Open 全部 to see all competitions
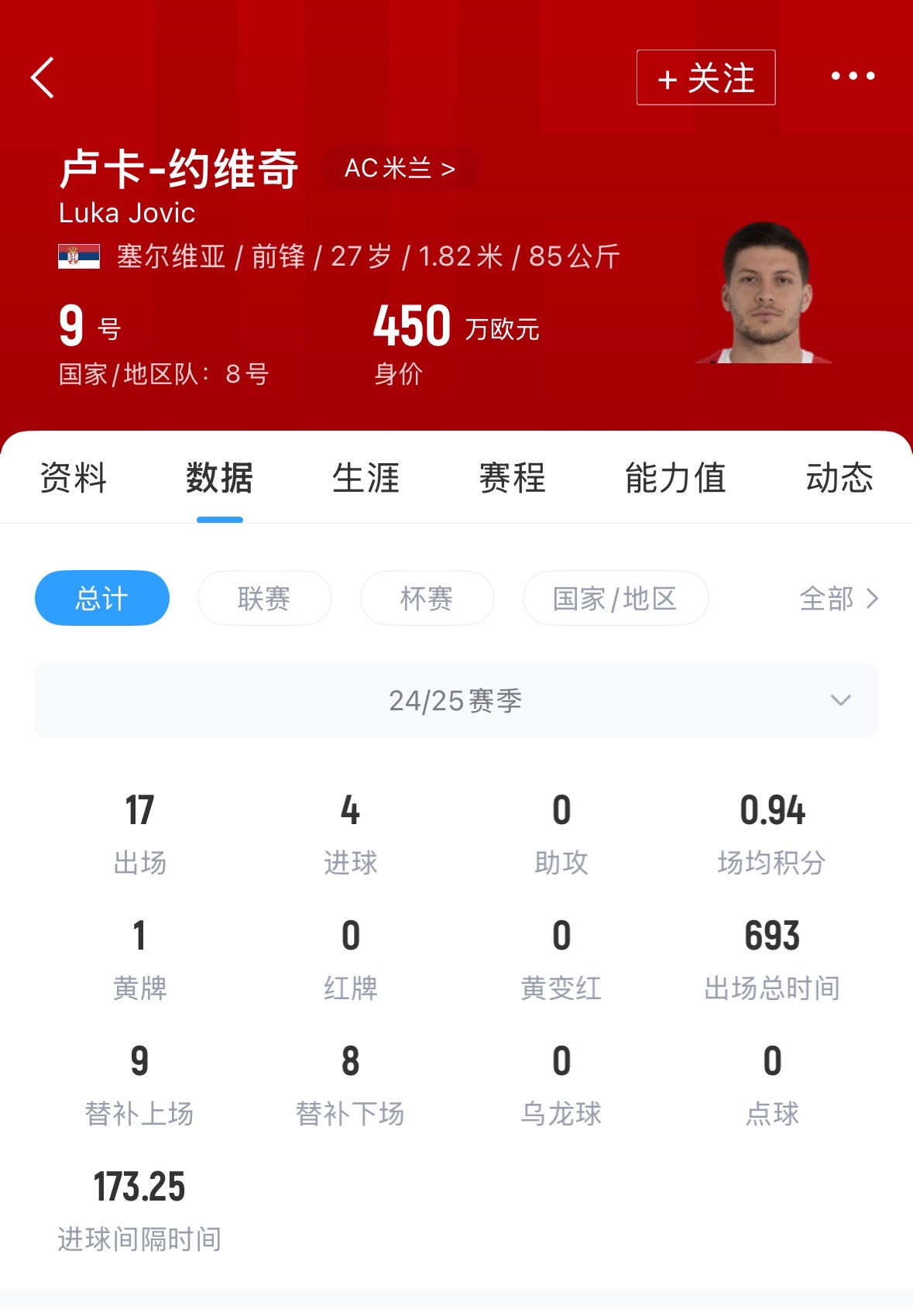The width and height of the screenshot is (913, 1316). [x=839, y=598]
